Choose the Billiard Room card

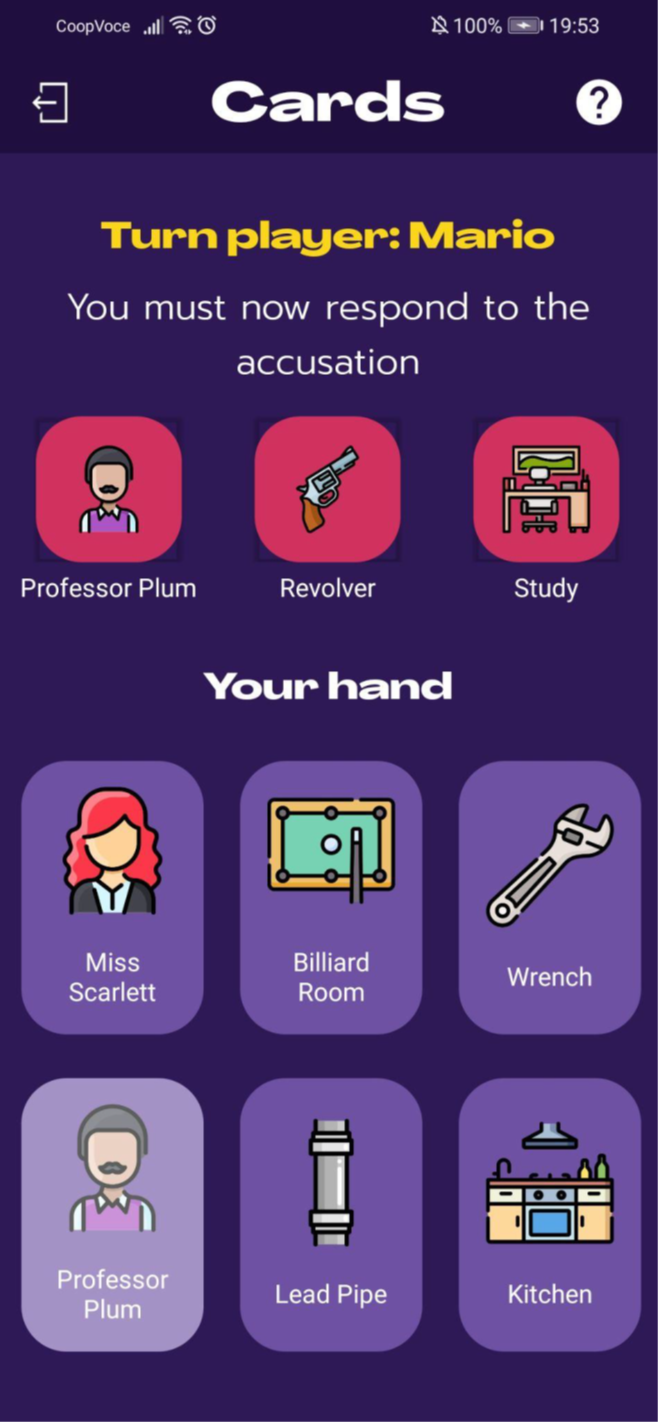pos(331,897)
